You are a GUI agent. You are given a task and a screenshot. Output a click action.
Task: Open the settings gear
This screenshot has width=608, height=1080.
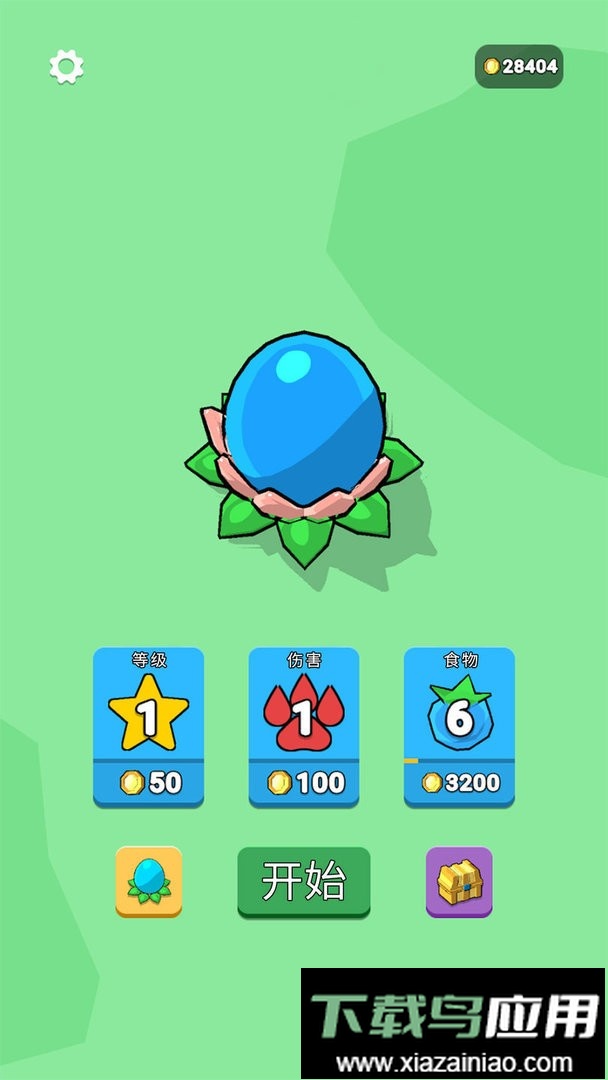[66, 67]
